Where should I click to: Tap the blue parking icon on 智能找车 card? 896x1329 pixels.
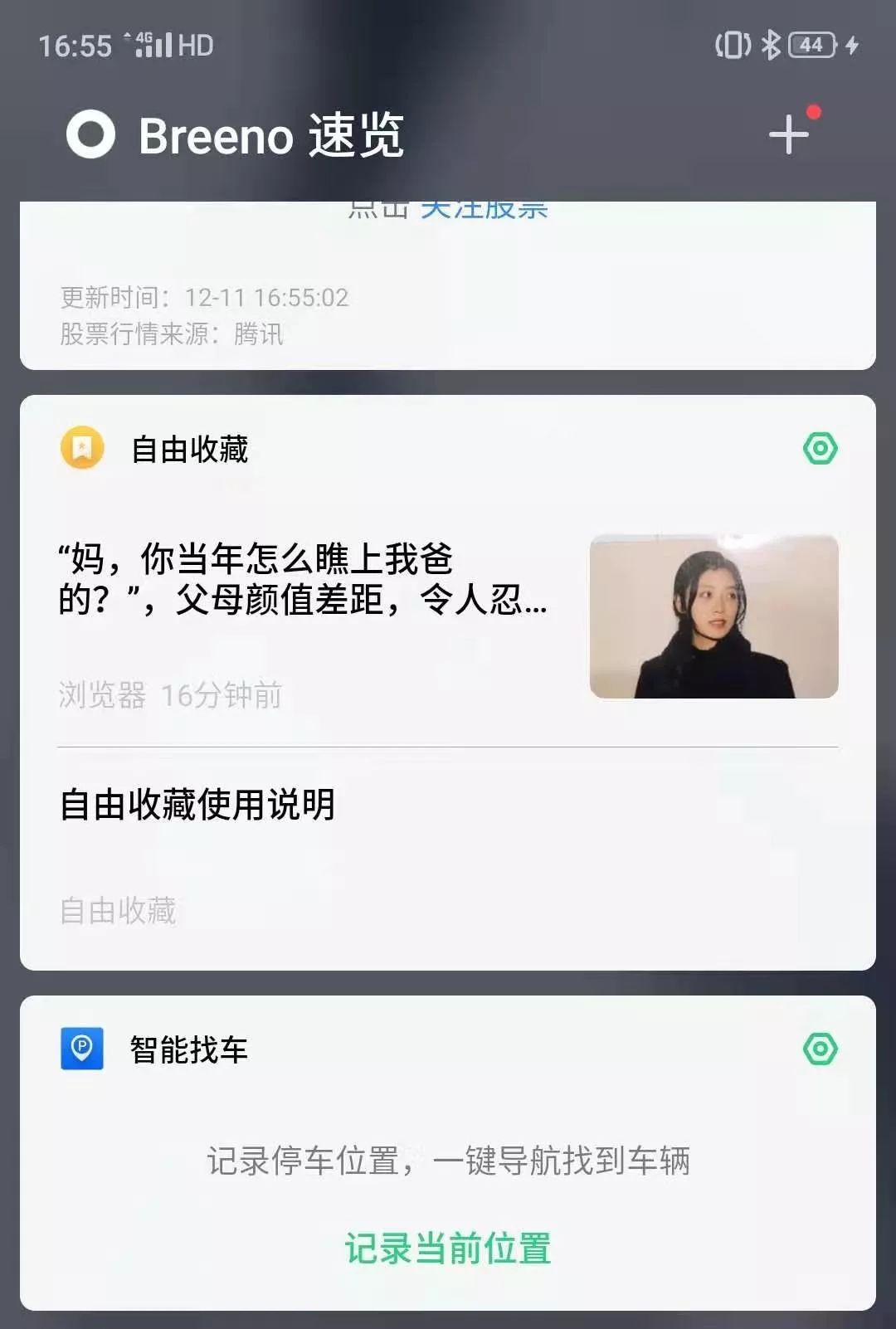pyautogui.click(x=81, y=1048)
